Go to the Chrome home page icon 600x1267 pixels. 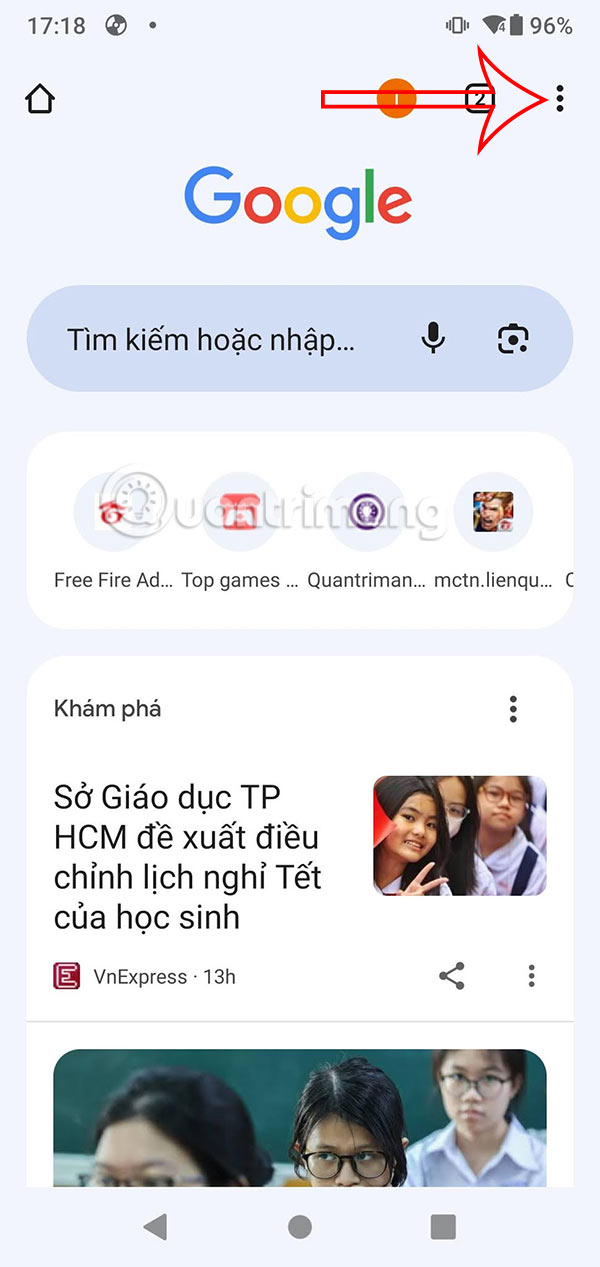40,99
